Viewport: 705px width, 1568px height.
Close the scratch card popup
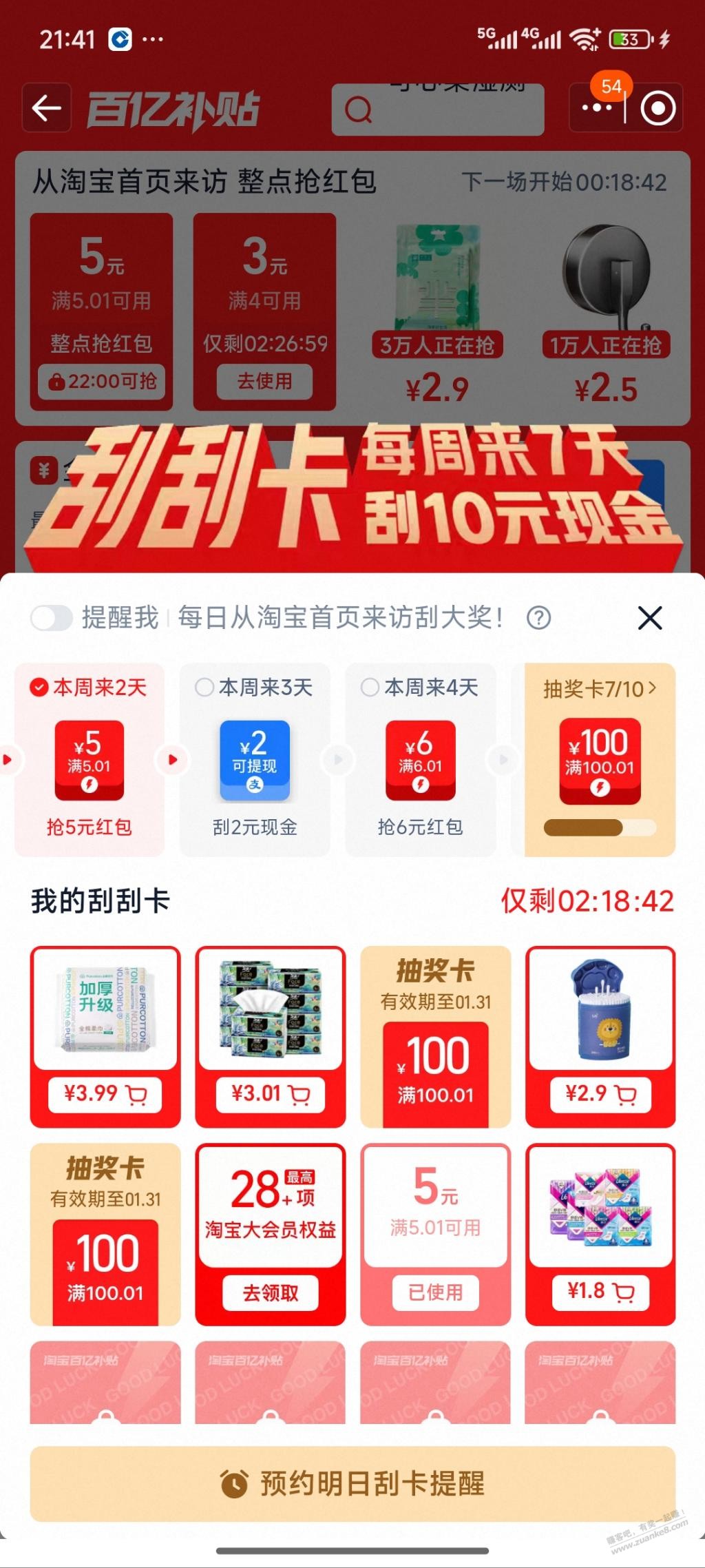click(649, 618)
